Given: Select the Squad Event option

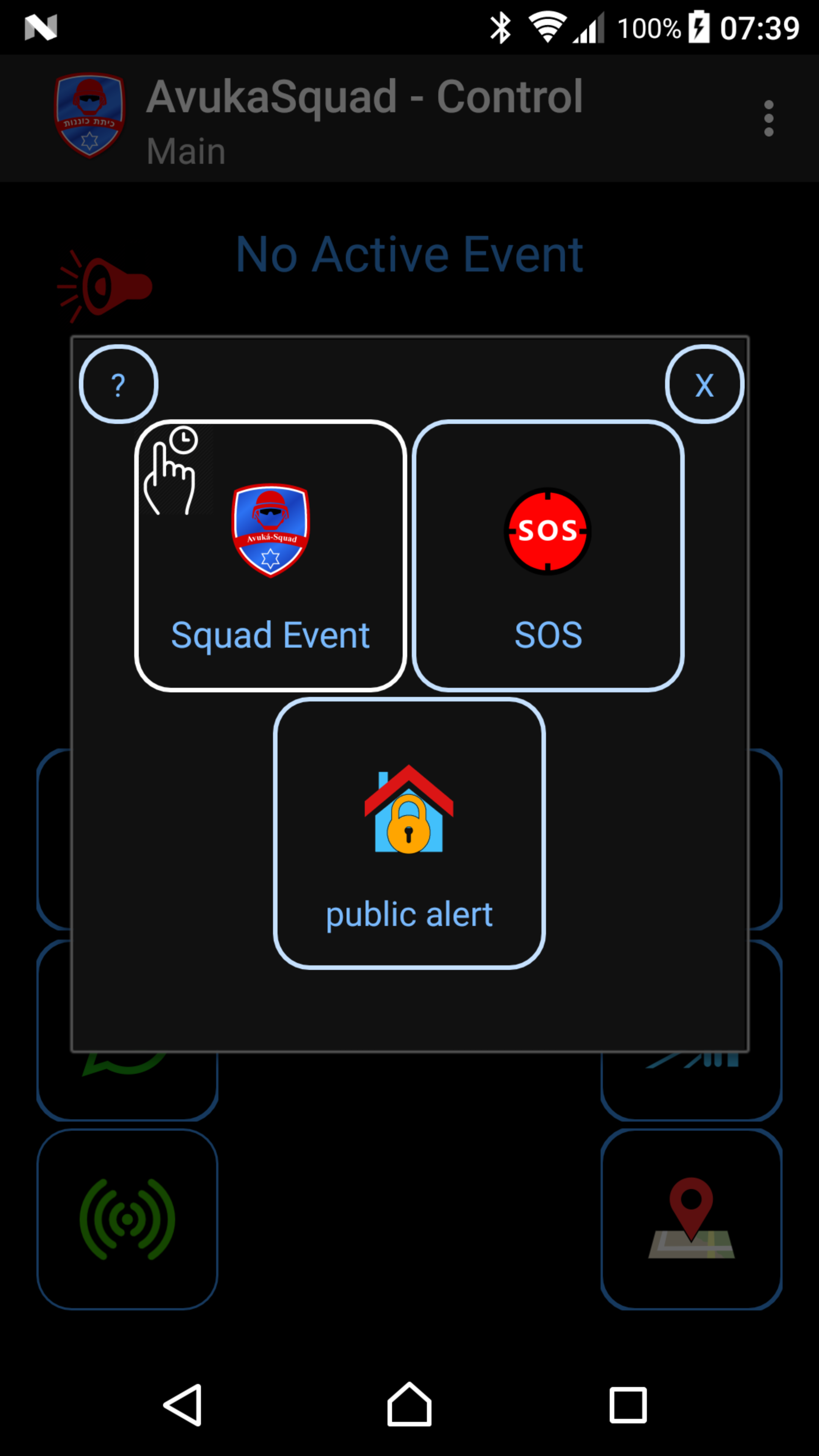Looking at the screenshot, I should click(x=270, y=555).
